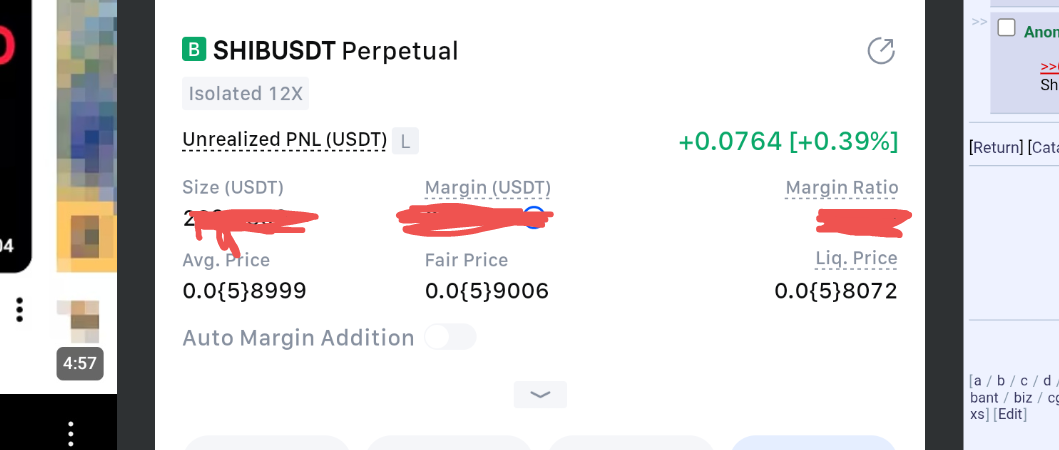Follow the Return link
Viewport: 1059px width, 450px height.
click(x=996, y=147)
